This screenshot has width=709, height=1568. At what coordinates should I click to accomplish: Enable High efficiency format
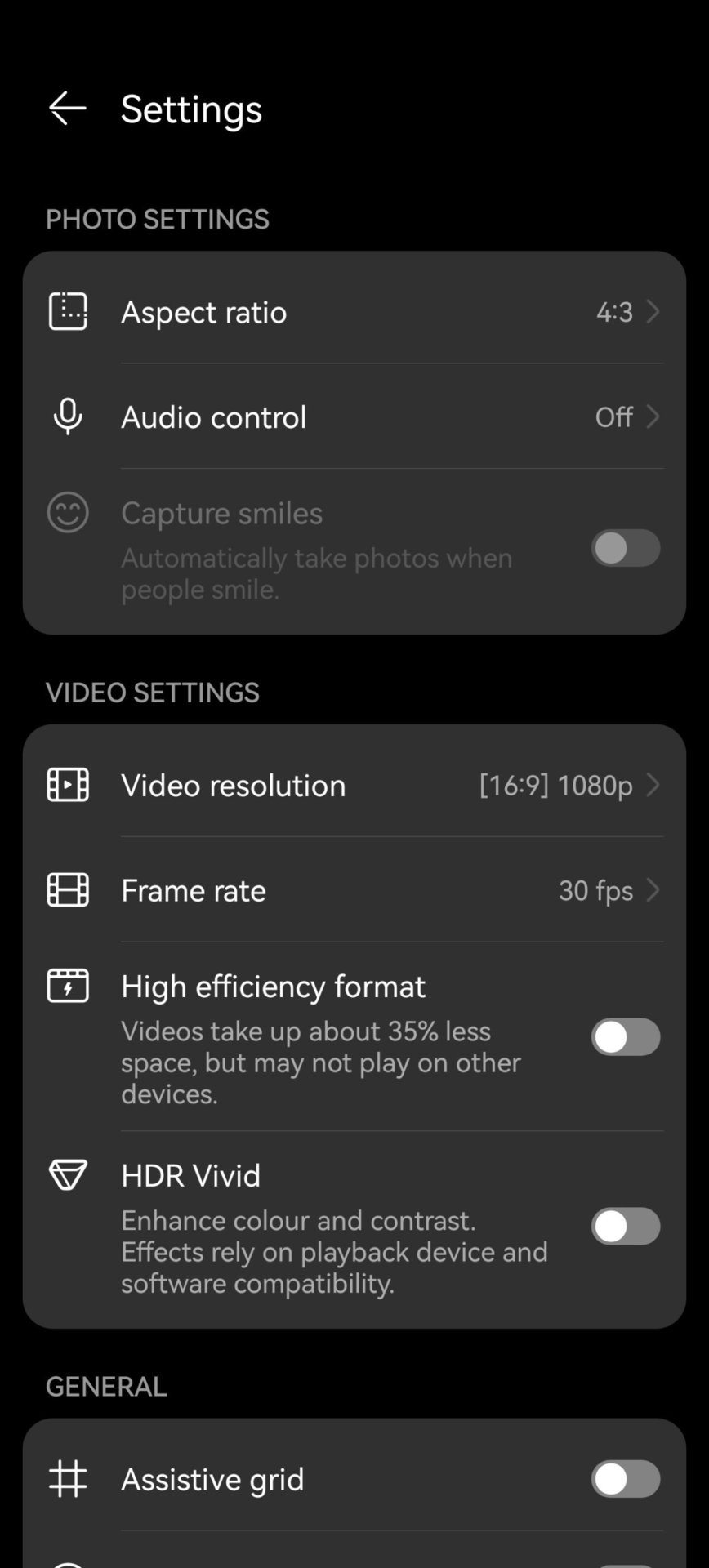pos(625,1037)
